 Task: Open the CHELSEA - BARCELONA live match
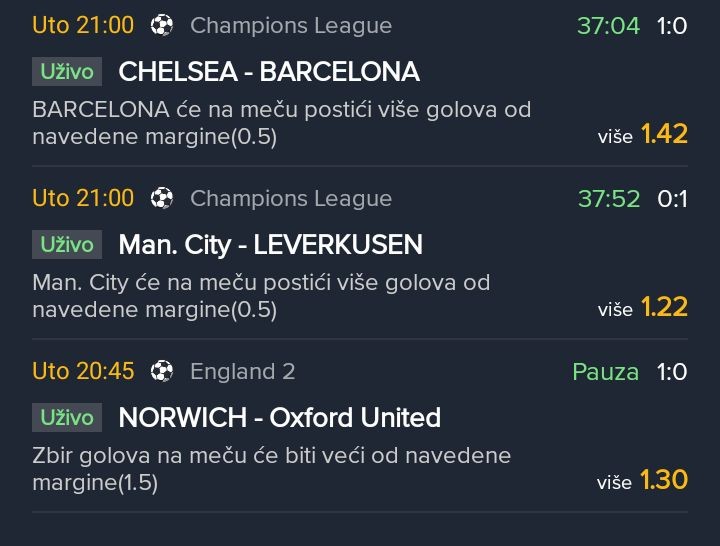click(268, 72)
